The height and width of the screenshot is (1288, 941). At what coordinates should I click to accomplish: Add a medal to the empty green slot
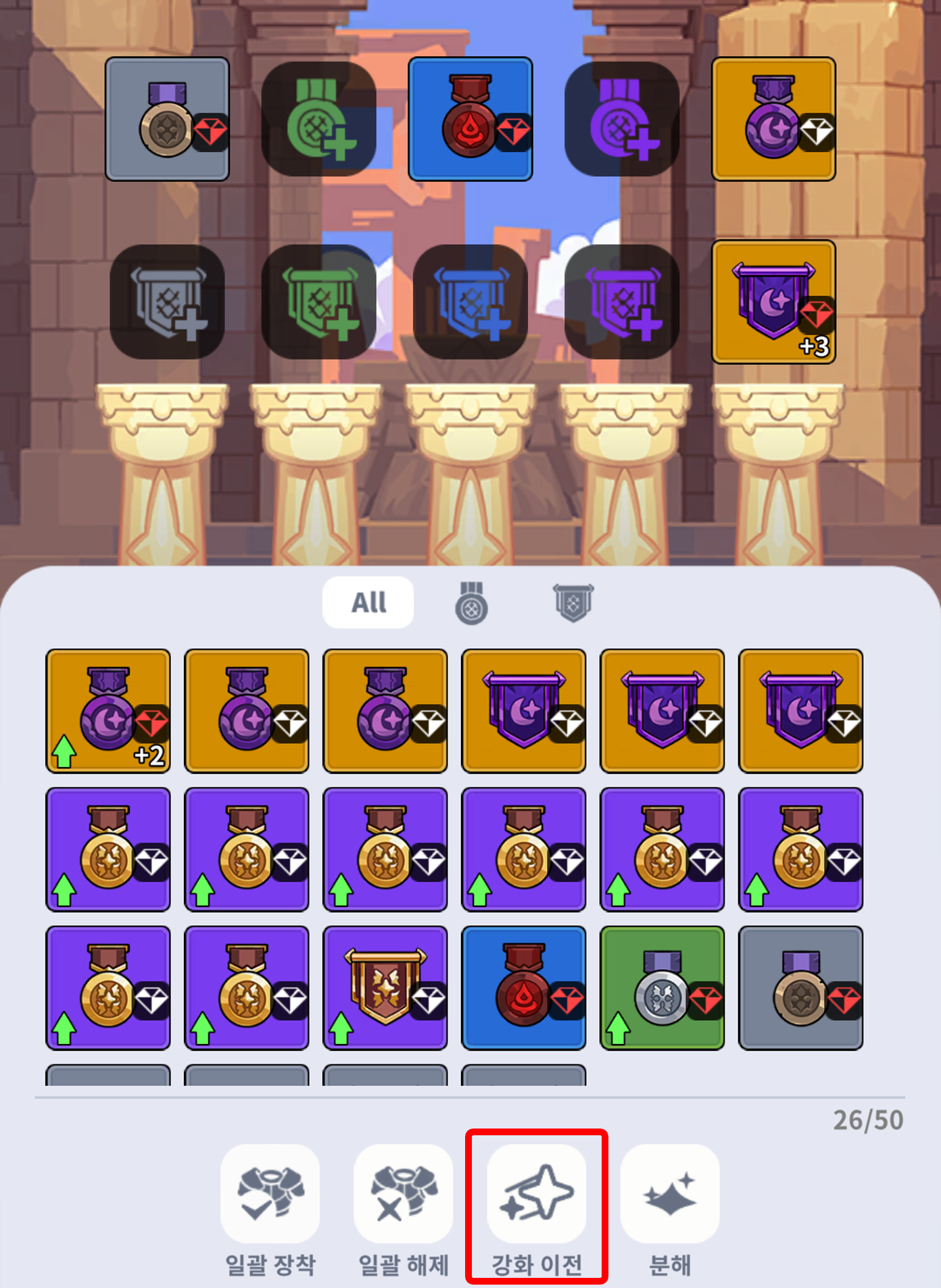coord(318,119)
